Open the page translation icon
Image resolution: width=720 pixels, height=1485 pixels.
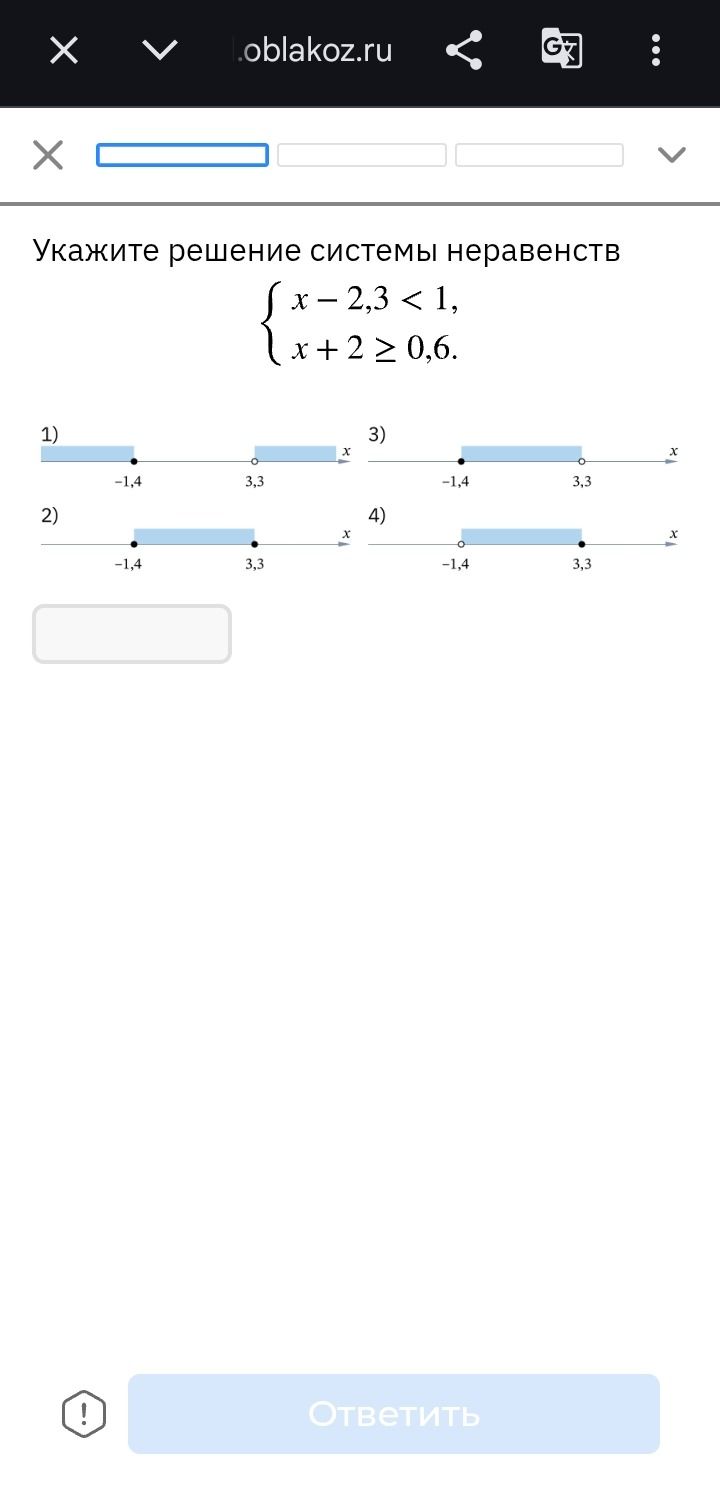click(562, 49)
